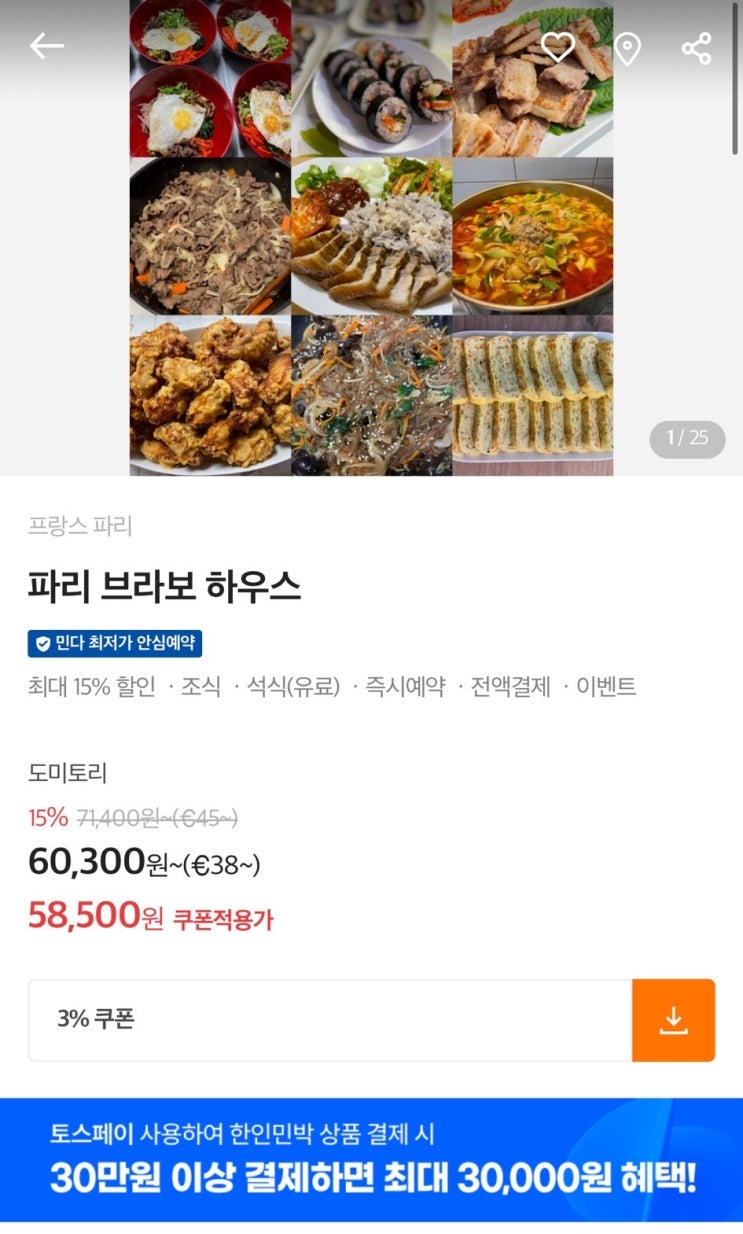This screenshot has width=743, height=1234.
Task: Open the food photo gallery
Action: click(x=371, y=240)
